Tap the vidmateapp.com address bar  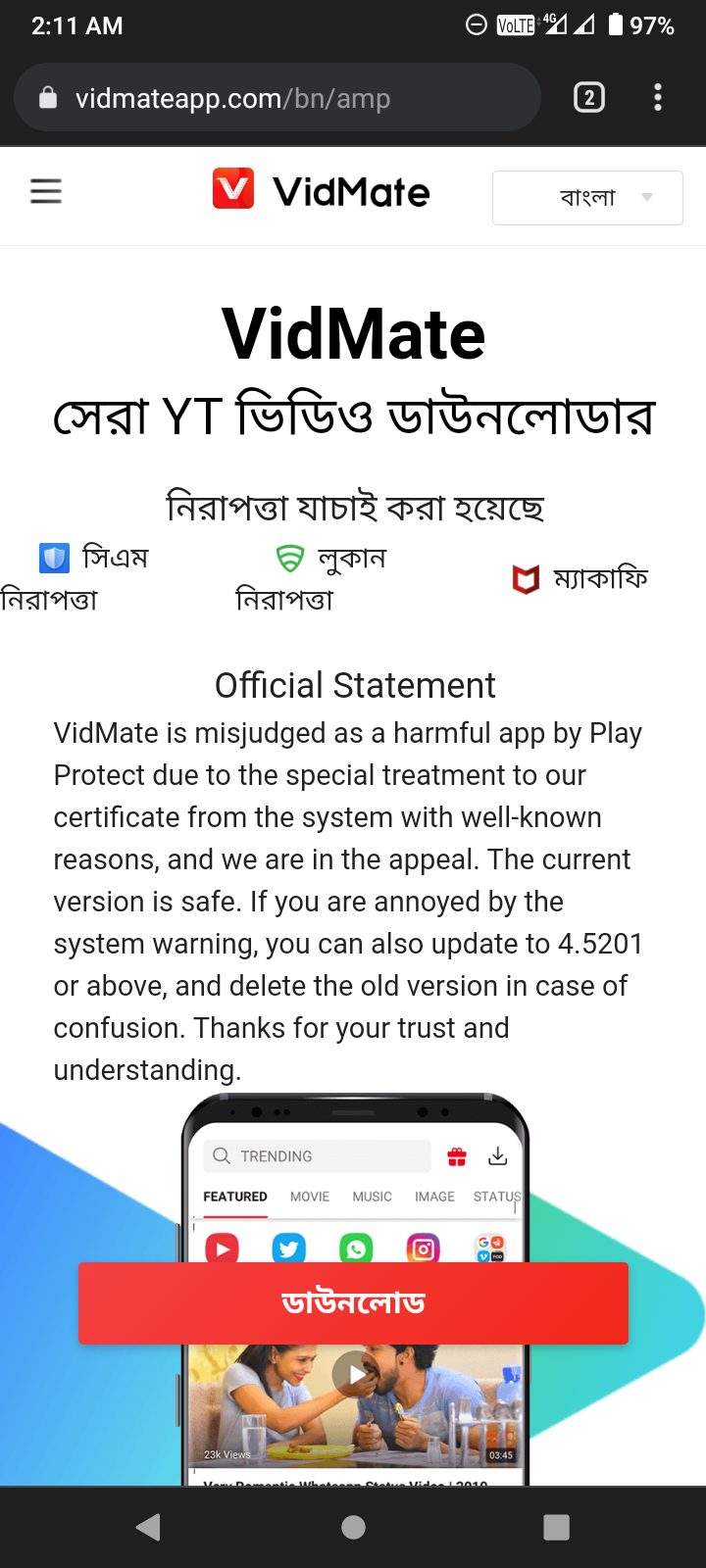pos(277,98)
